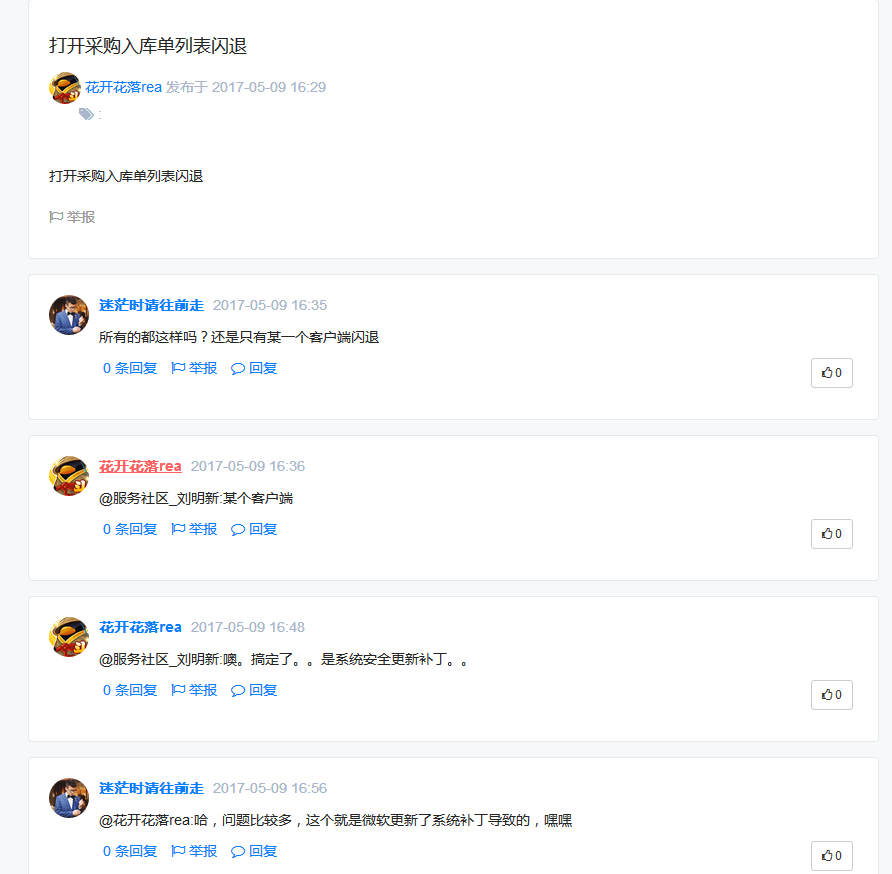The image size is (892, 874).
Task: Reply to the 16:48 comment
Action: [x=254, y=690]
